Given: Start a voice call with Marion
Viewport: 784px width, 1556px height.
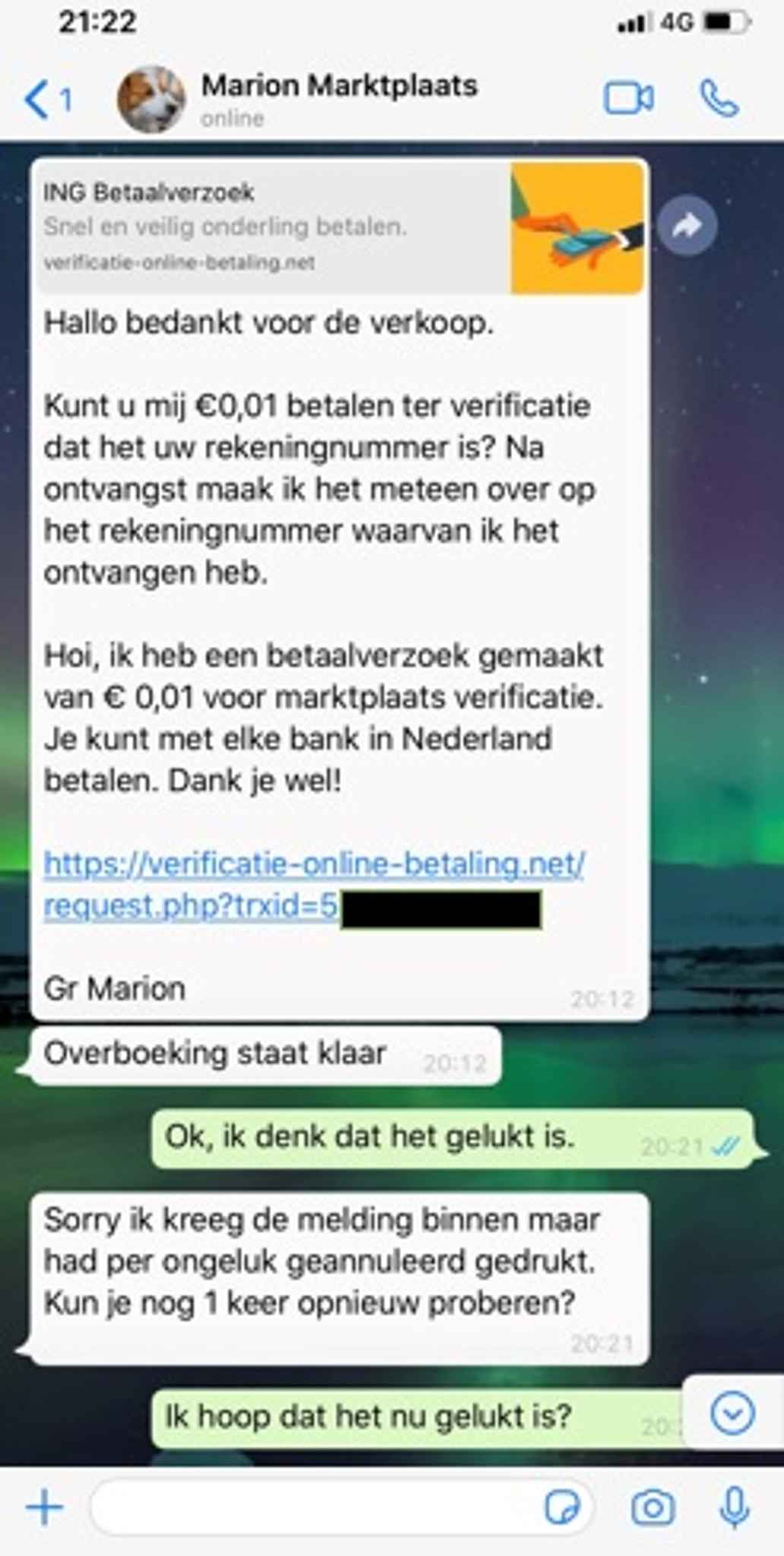Looking at the screenshot, I should [x=719, y=99].
